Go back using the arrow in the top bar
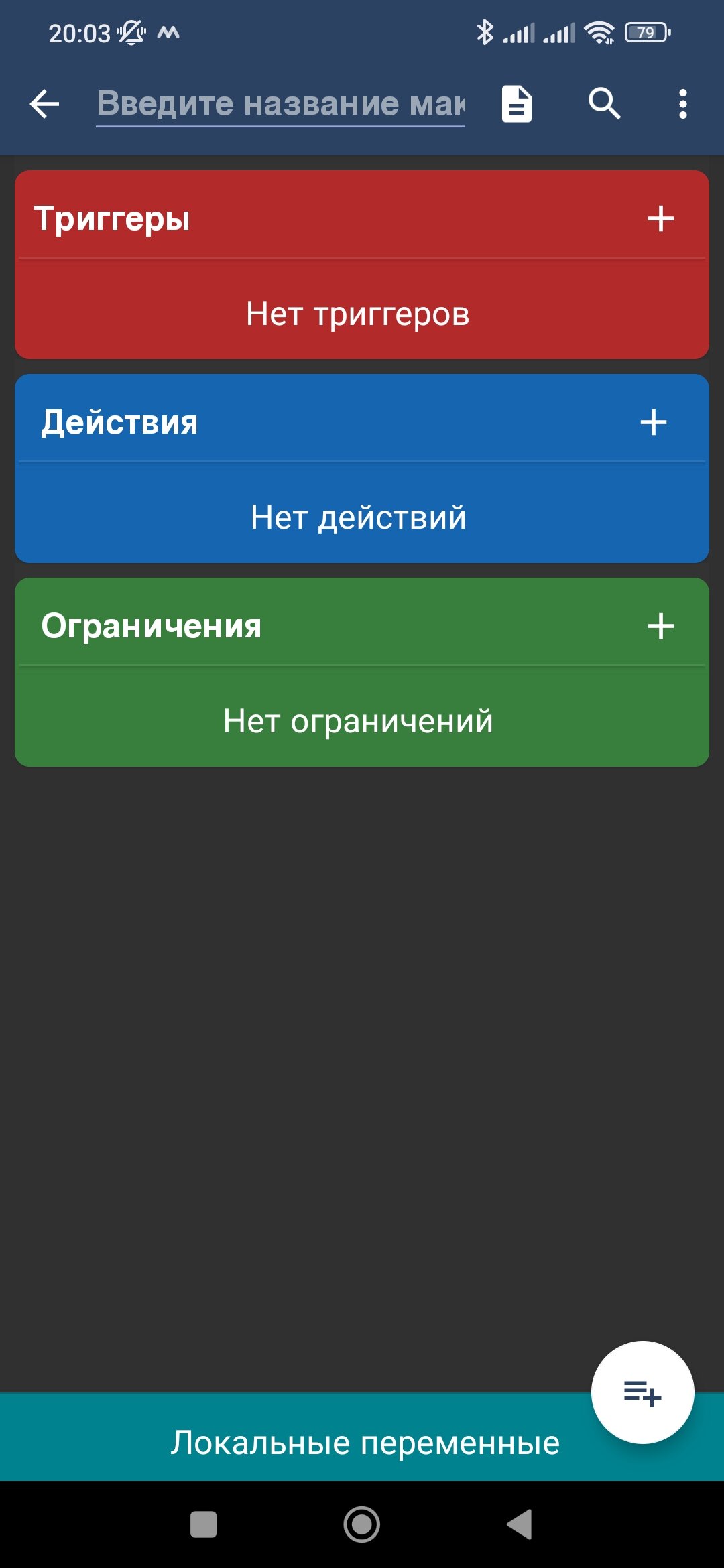 click(x=45, y=104)
